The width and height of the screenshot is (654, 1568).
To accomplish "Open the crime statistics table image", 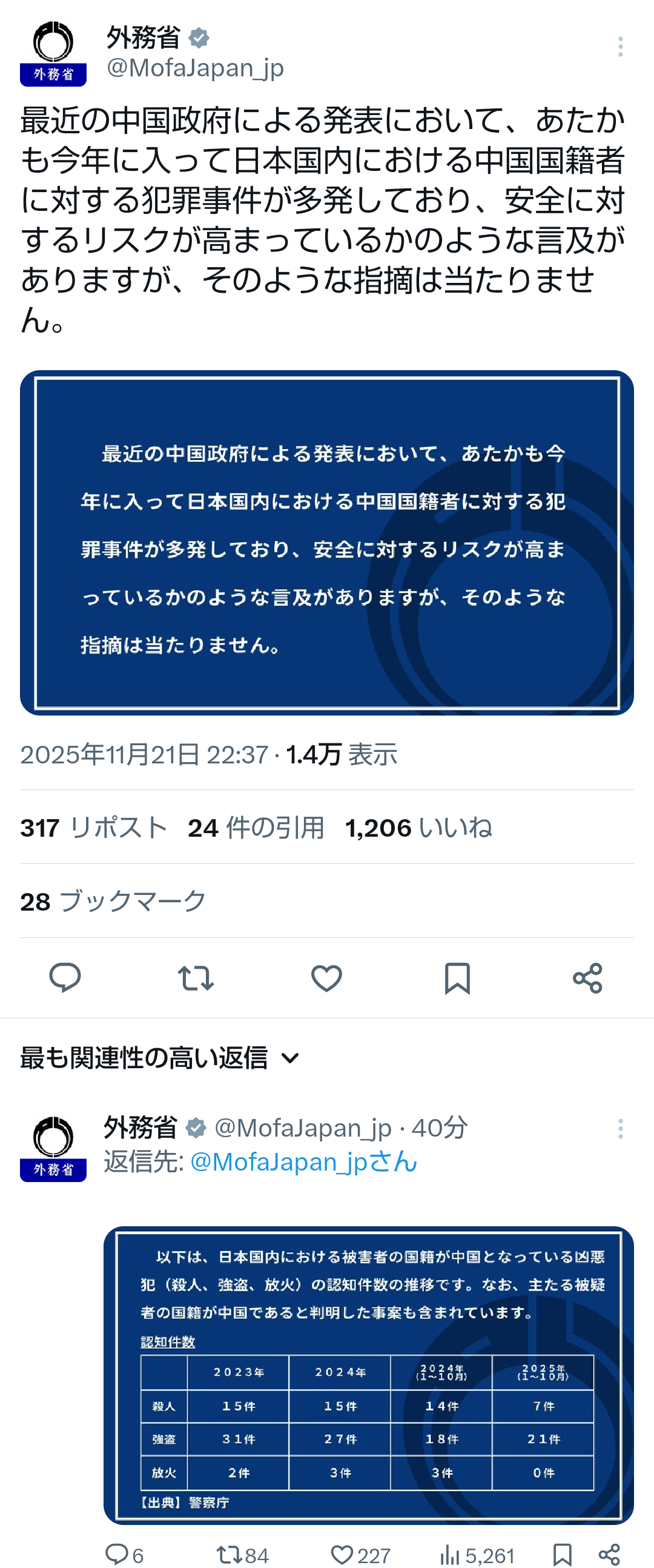I will [368, 1375].
